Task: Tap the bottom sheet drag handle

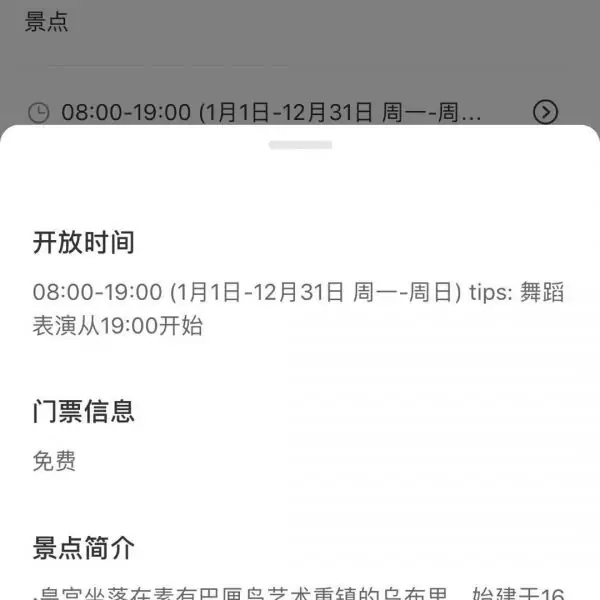Action: click(300, 145)
